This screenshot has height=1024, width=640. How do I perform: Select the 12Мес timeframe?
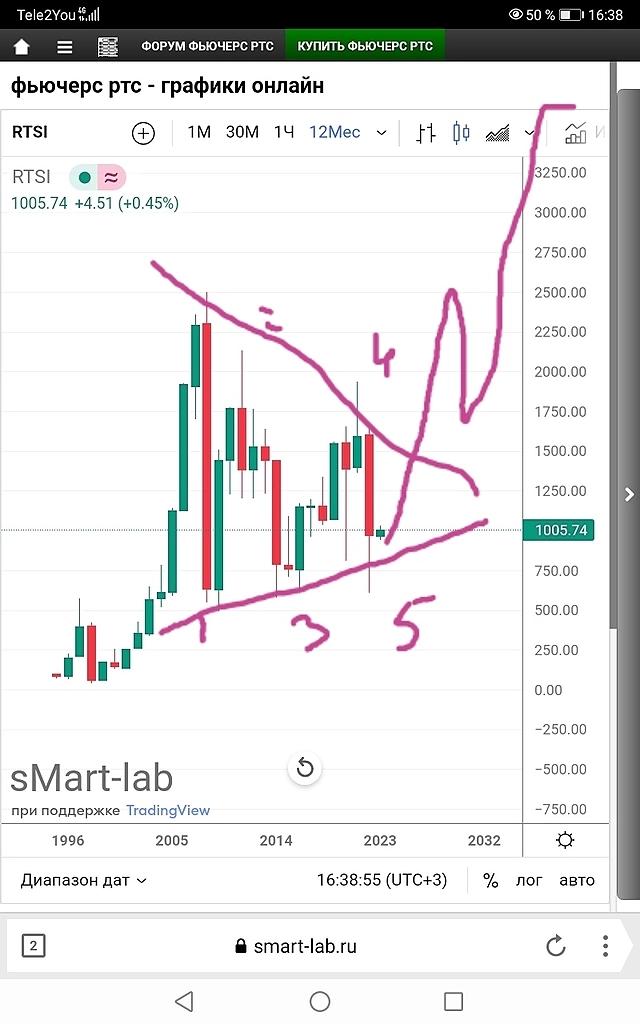334,132
